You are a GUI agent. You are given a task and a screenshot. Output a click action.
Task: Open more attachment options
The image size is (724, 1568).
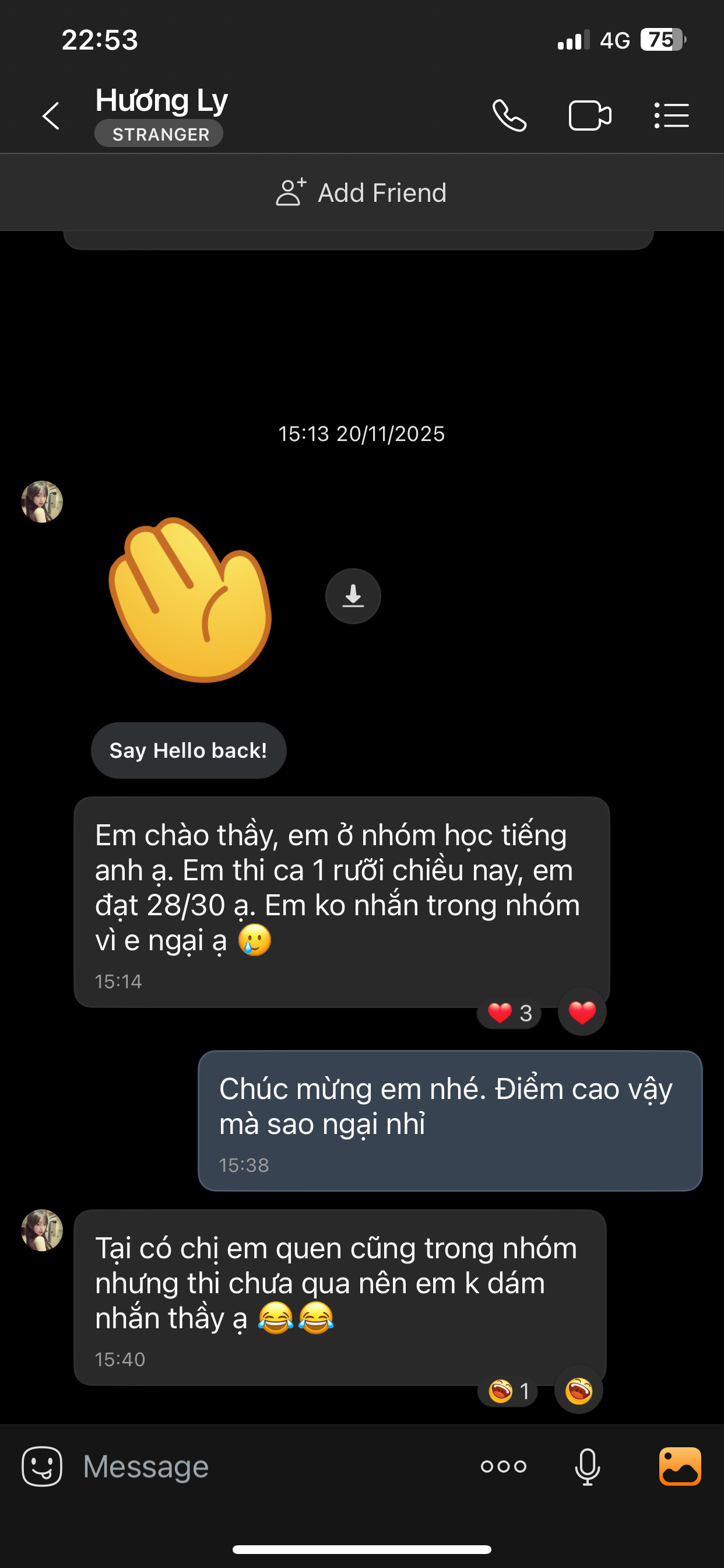[503, 1466]
